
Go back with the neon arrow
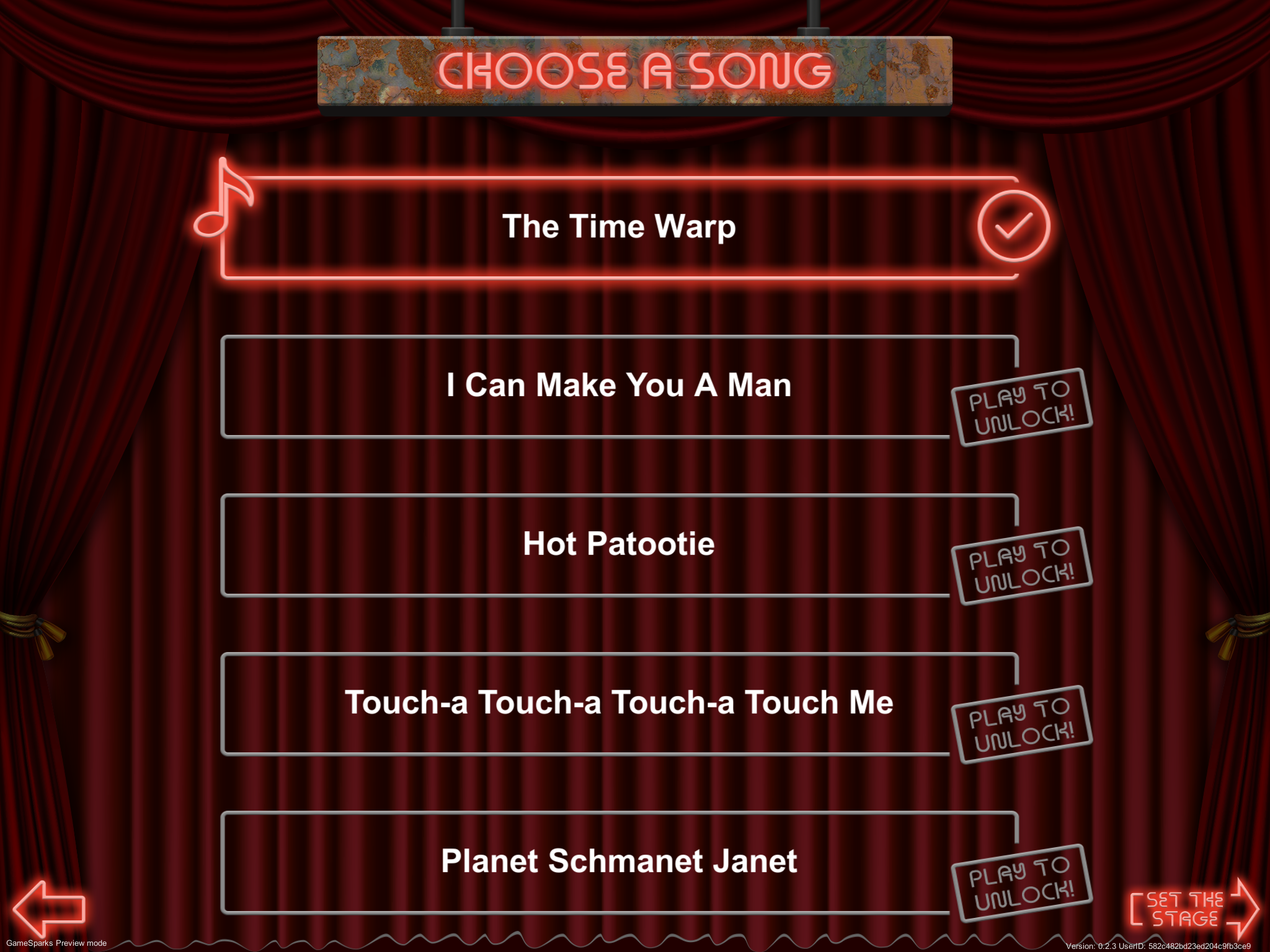(50, 909)
